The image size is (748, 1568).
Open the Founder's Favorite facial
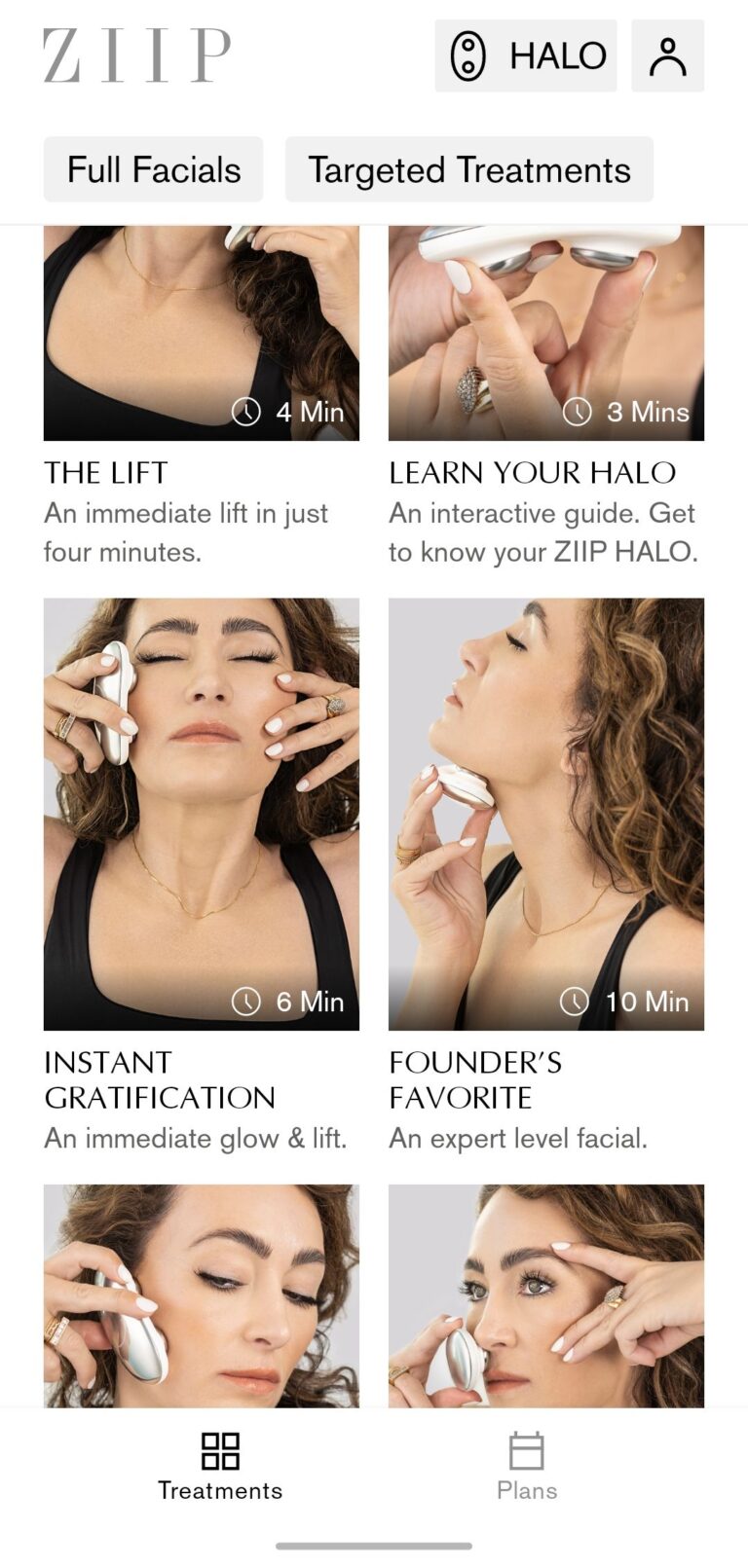tap(546, 876)
